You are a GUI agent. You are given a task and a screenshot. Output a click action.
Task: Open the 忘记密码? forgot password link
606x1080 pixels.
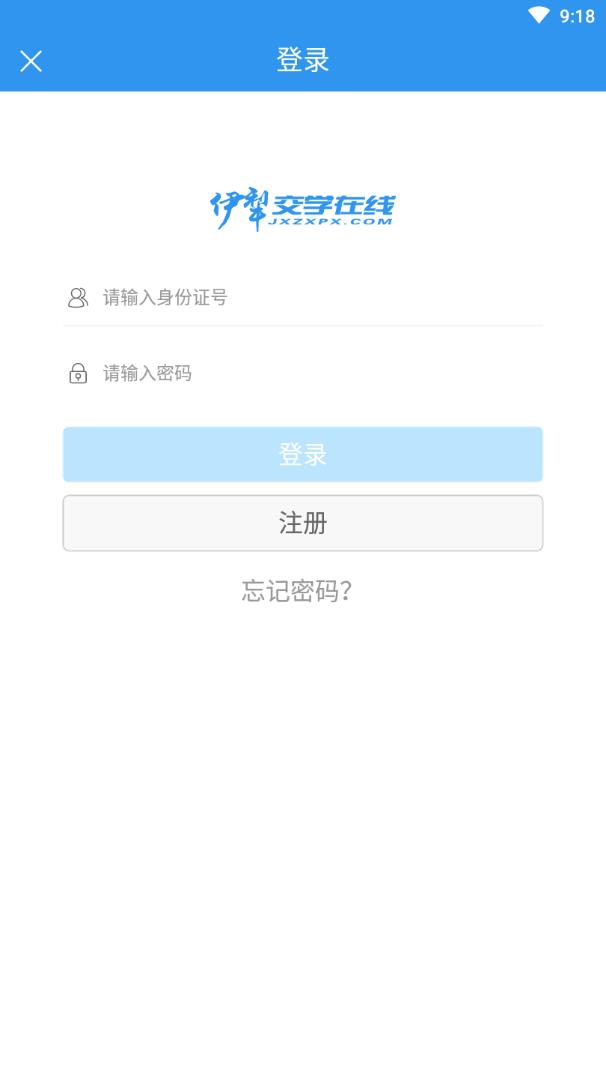coord(297,591)
